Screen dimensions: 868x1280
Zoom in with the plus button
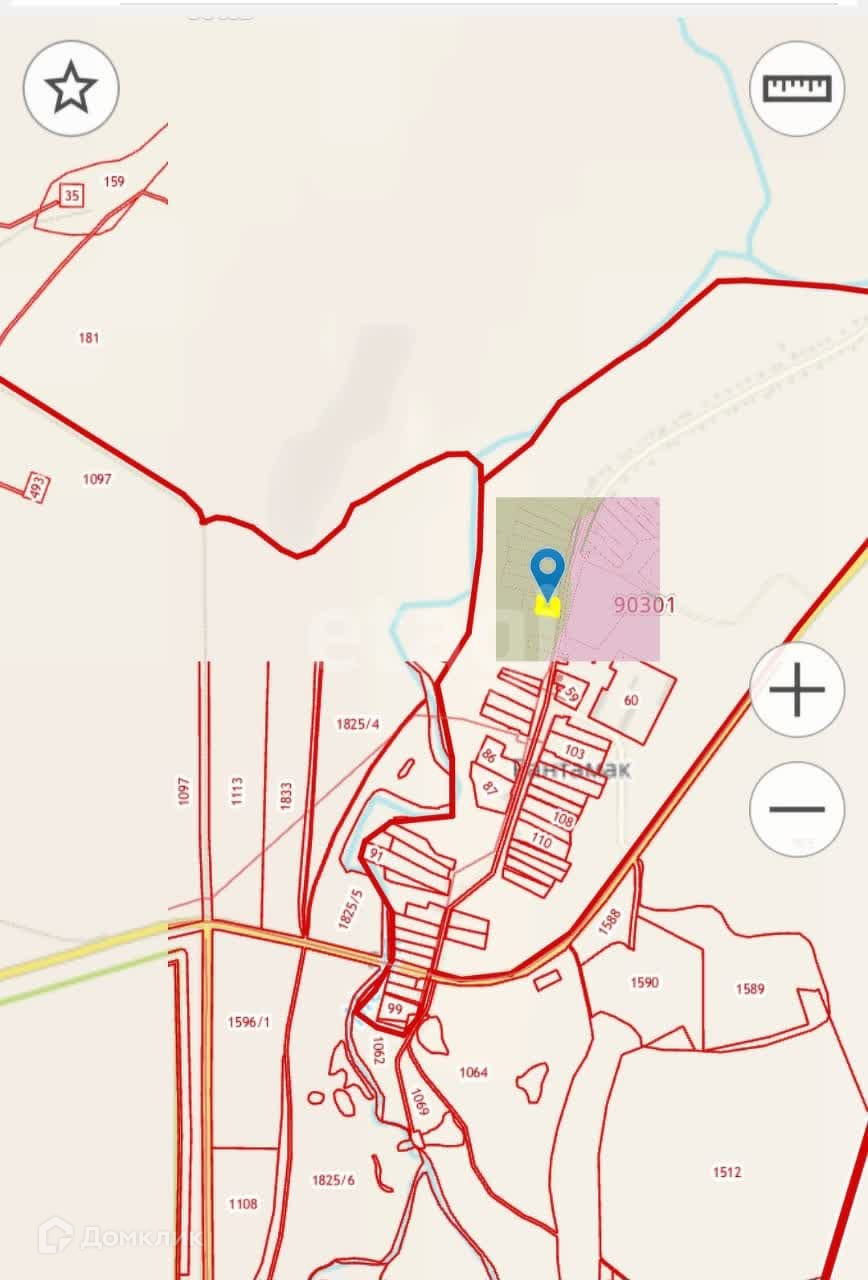pos(797,690)
